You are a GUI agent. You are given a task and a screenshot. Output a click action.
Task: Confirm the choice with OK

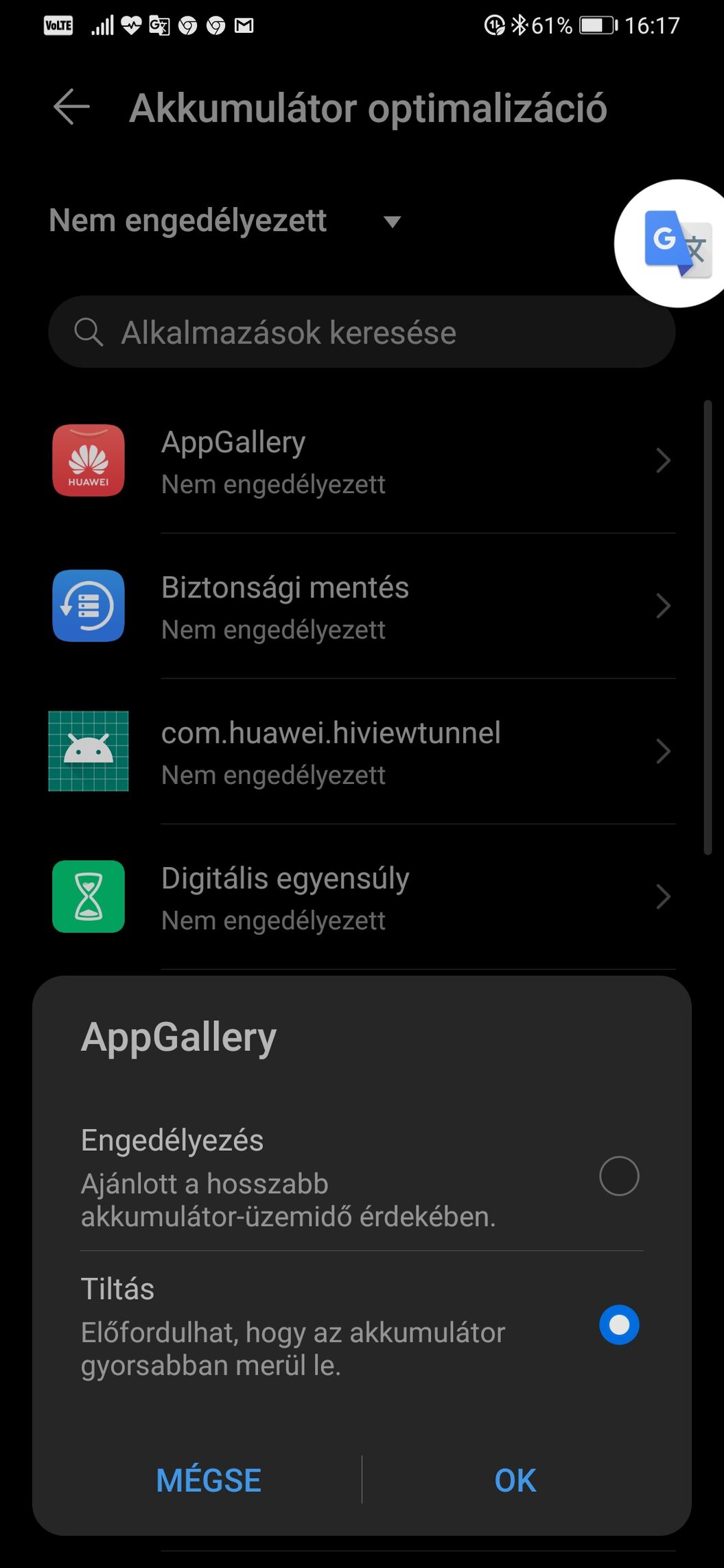tap(515, 1480)
